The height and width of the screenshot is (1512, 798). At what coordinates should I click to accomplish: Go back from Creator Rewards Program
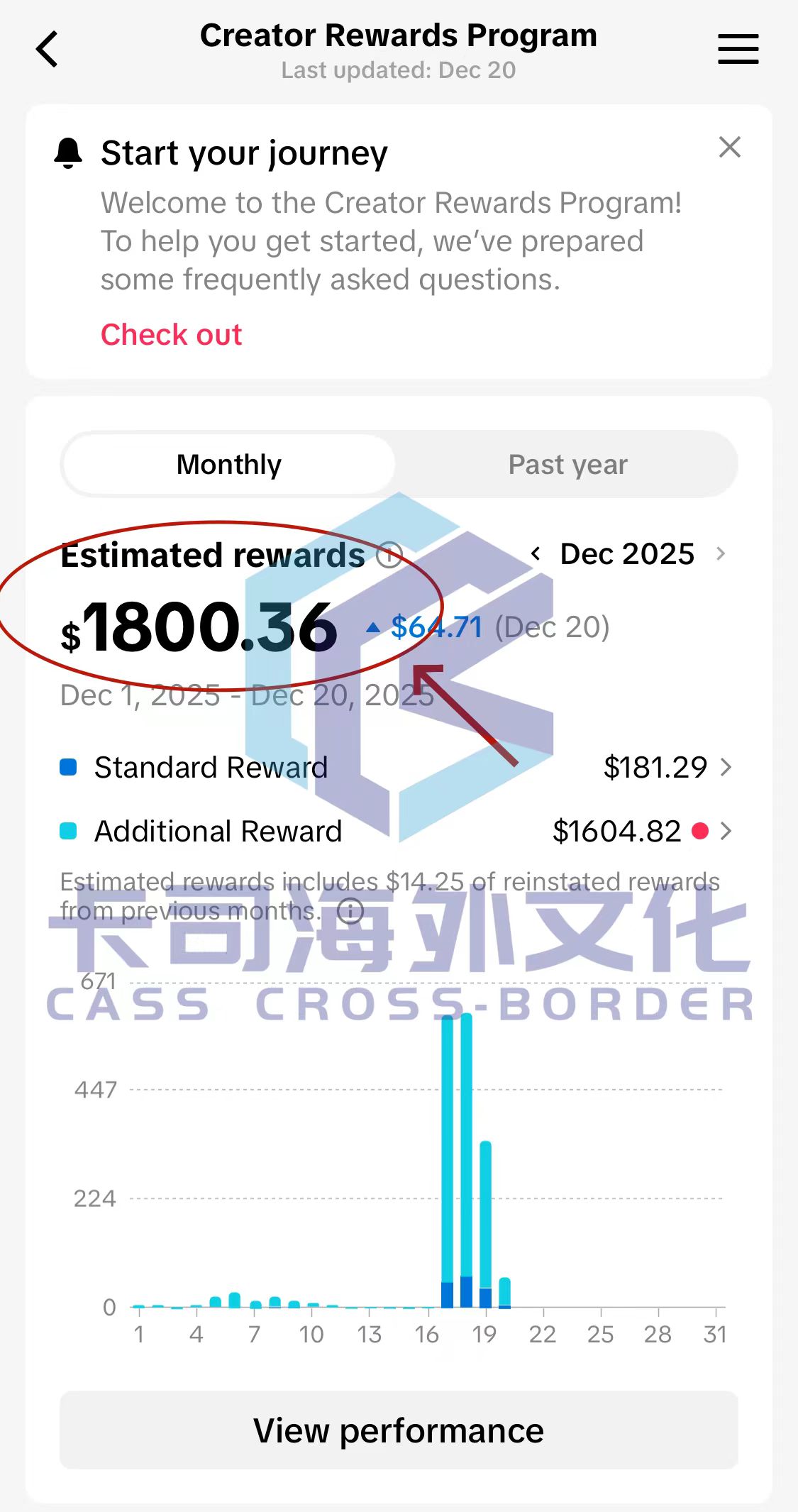47,50
